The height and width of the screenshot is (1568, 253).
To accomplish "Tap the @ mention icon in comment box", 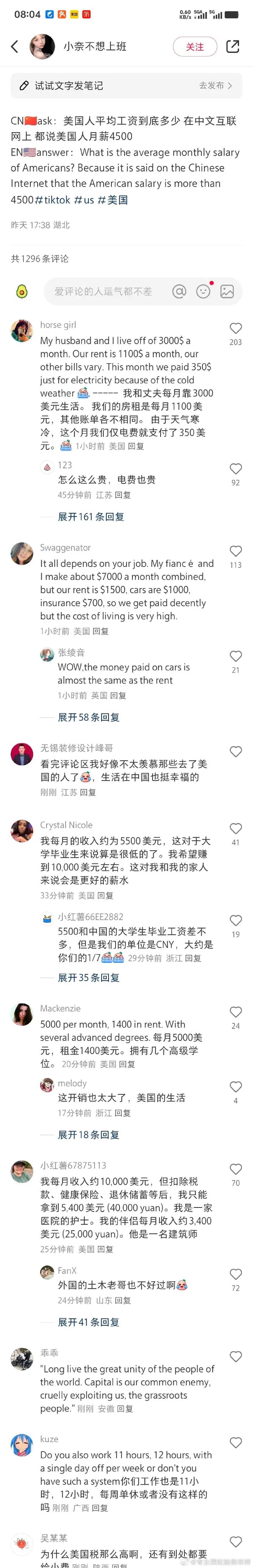I will pyautogui.click(x=179, y=292).
